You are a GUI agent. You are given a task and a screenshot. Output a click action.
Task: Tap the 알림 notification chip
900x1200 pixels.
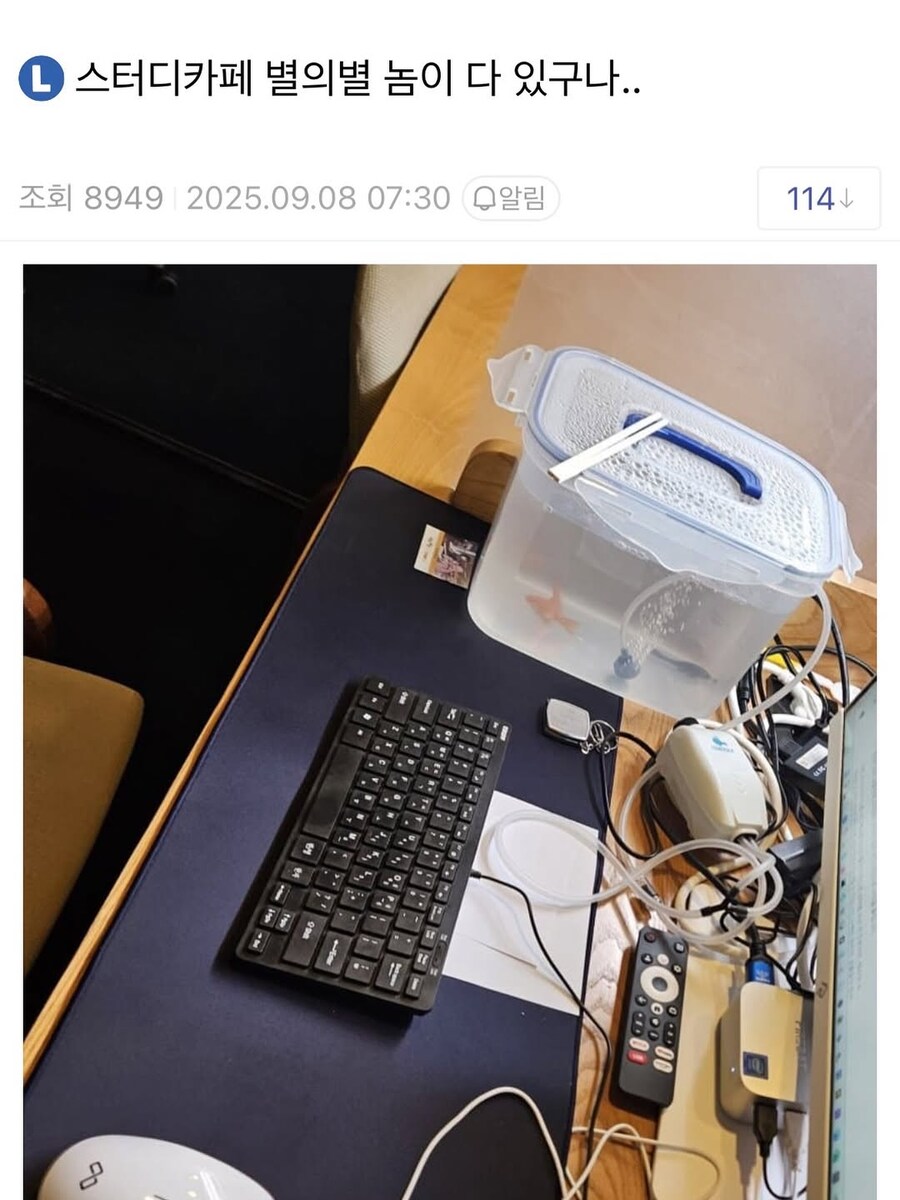(510, 198)
